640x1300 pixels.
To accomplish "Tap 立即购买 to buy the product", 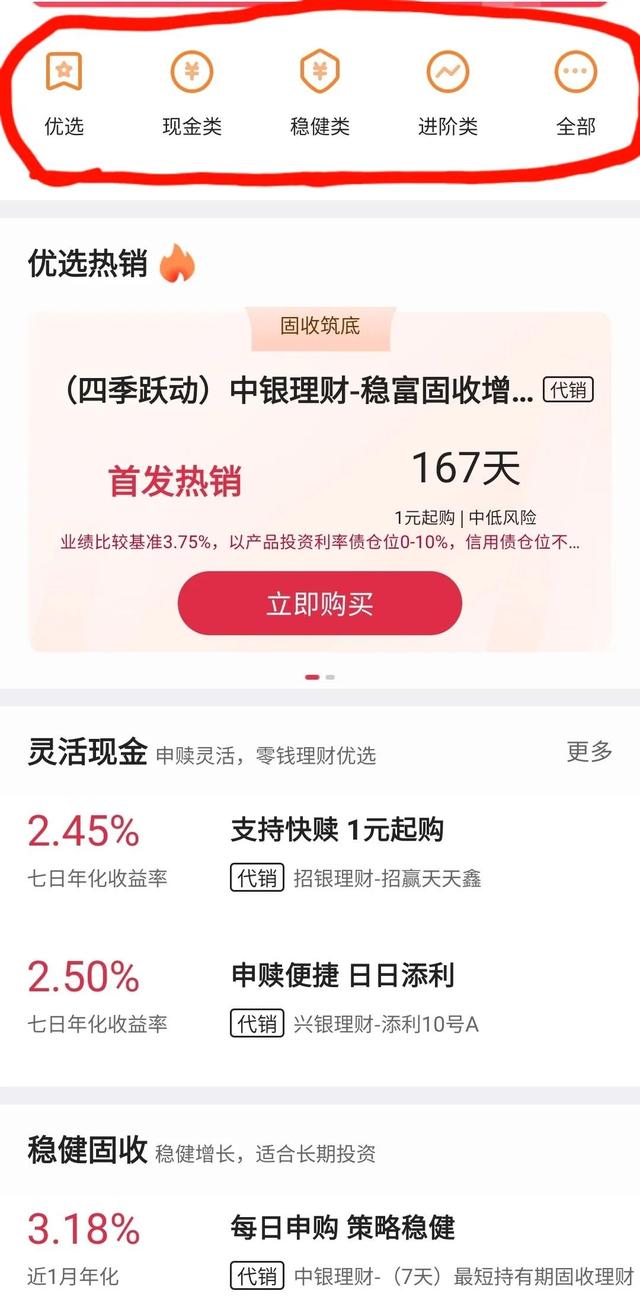I will coord(320,604).
